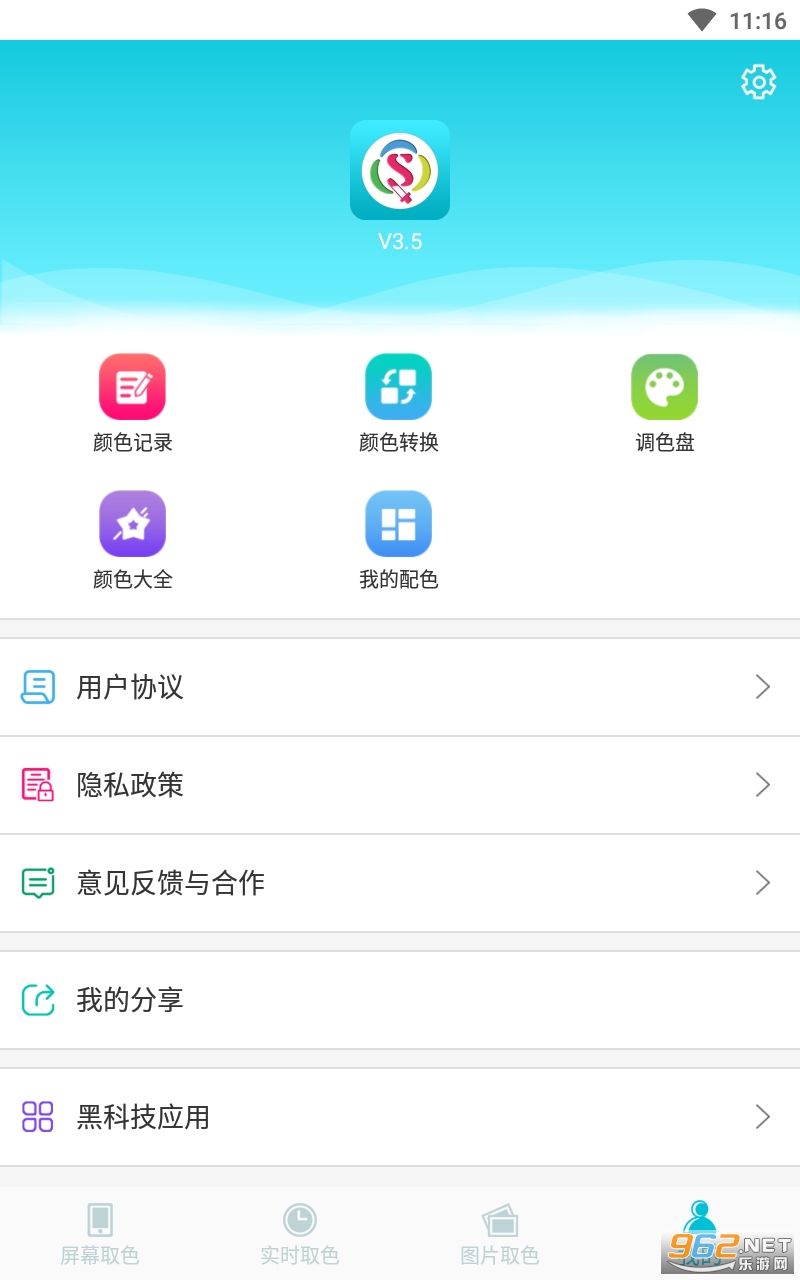The image size is (800, 1280).
Task: View the 用户协议 user agreement
Action: pos(400,687)
